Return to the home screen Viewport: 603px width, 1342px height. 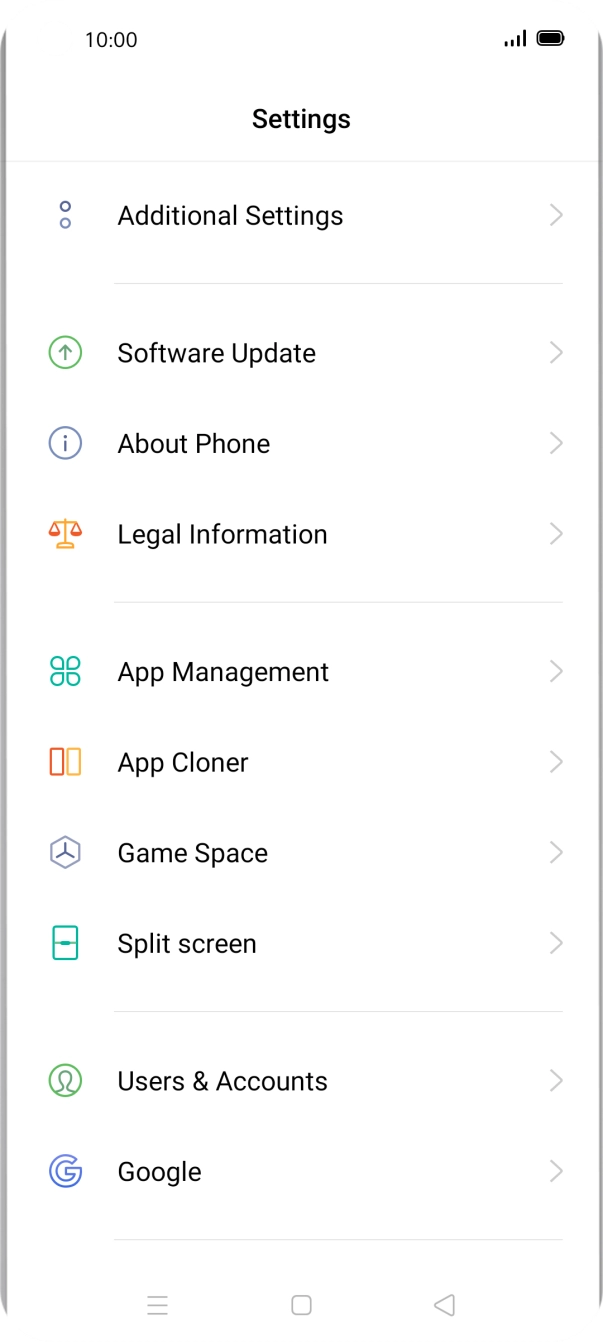click(x=301, y=1305)
